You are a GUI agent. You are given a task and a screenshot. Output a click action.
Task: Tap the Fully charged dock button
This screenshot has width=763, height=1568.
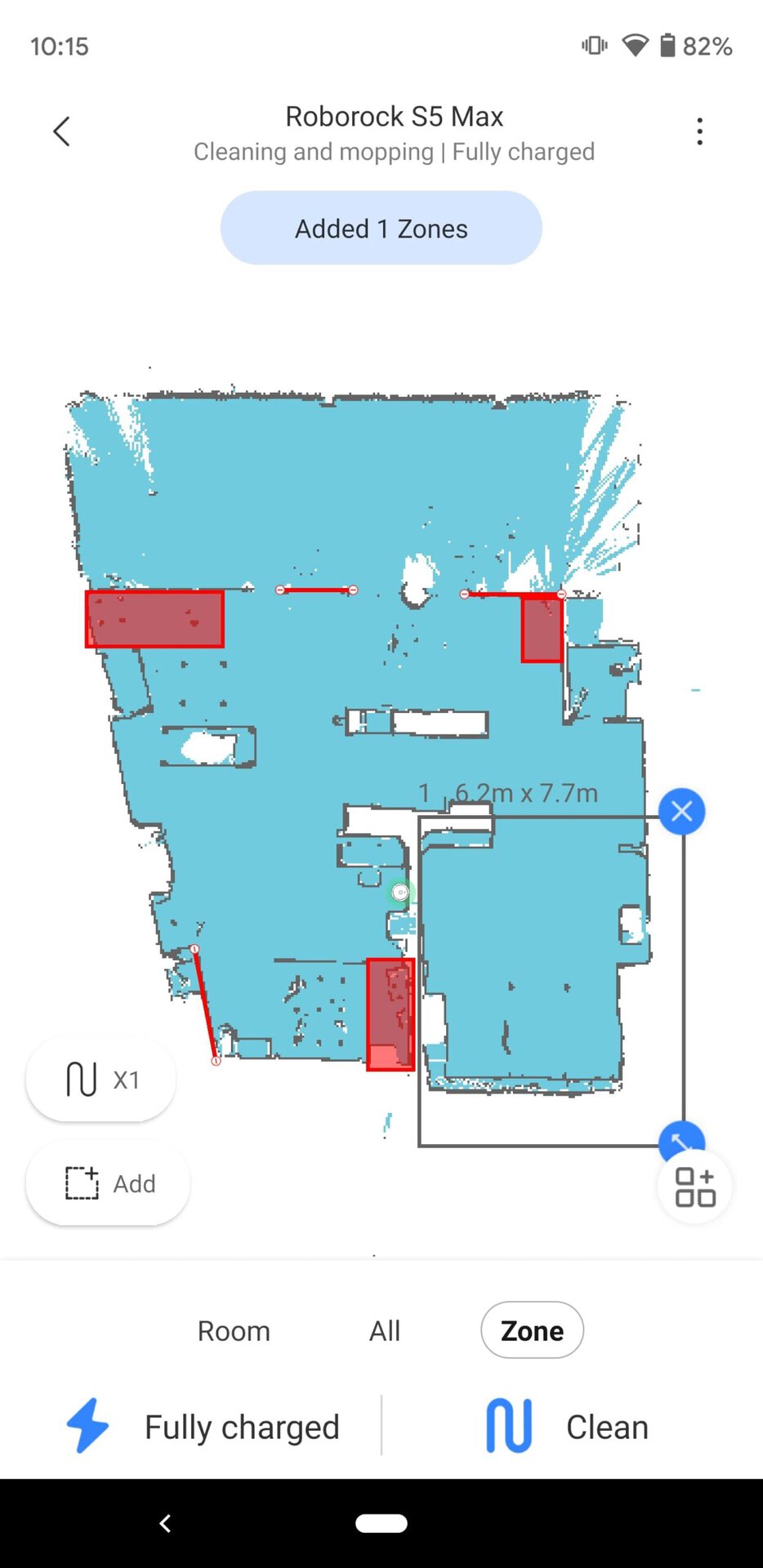pyautogui.click(x=203, y=1426)
